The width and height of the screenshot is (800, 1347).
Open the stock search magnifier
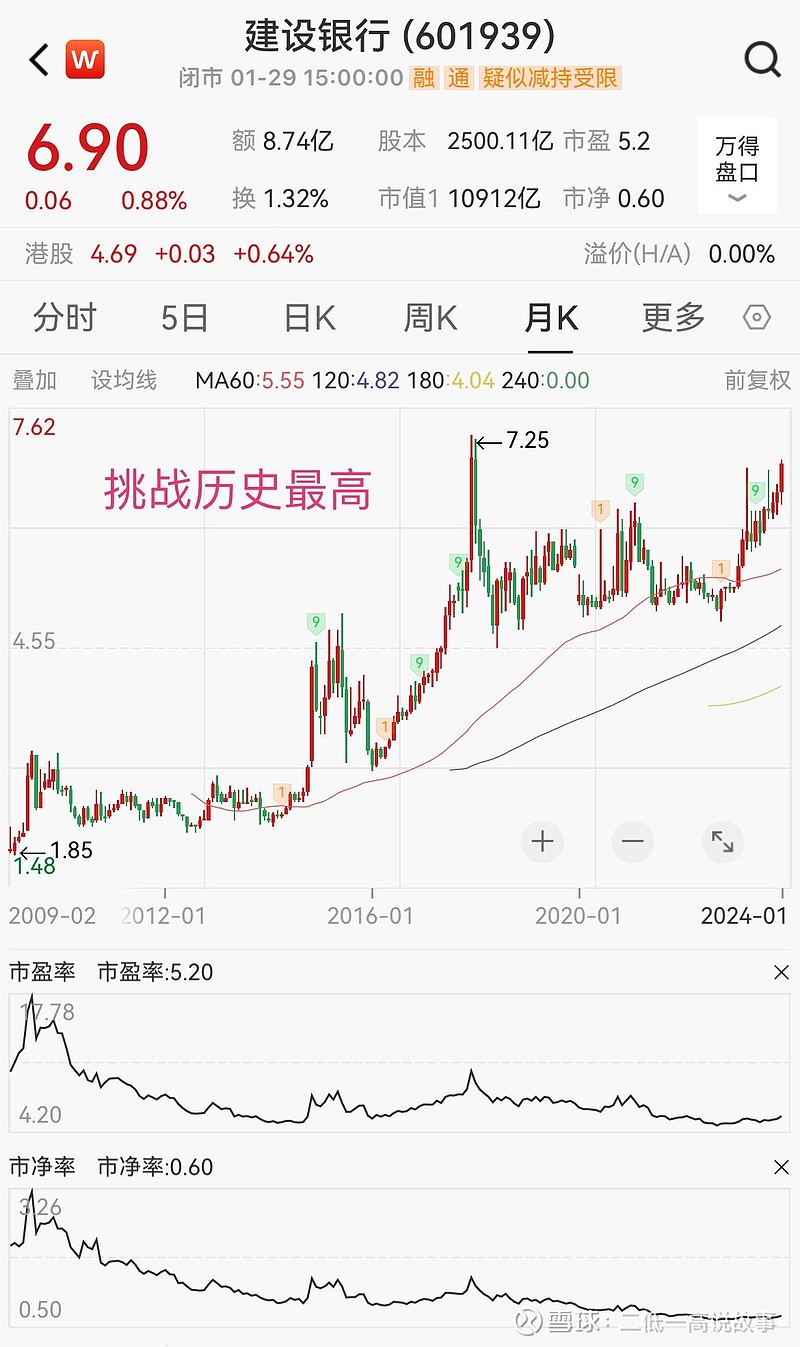[x=763, y=59]
